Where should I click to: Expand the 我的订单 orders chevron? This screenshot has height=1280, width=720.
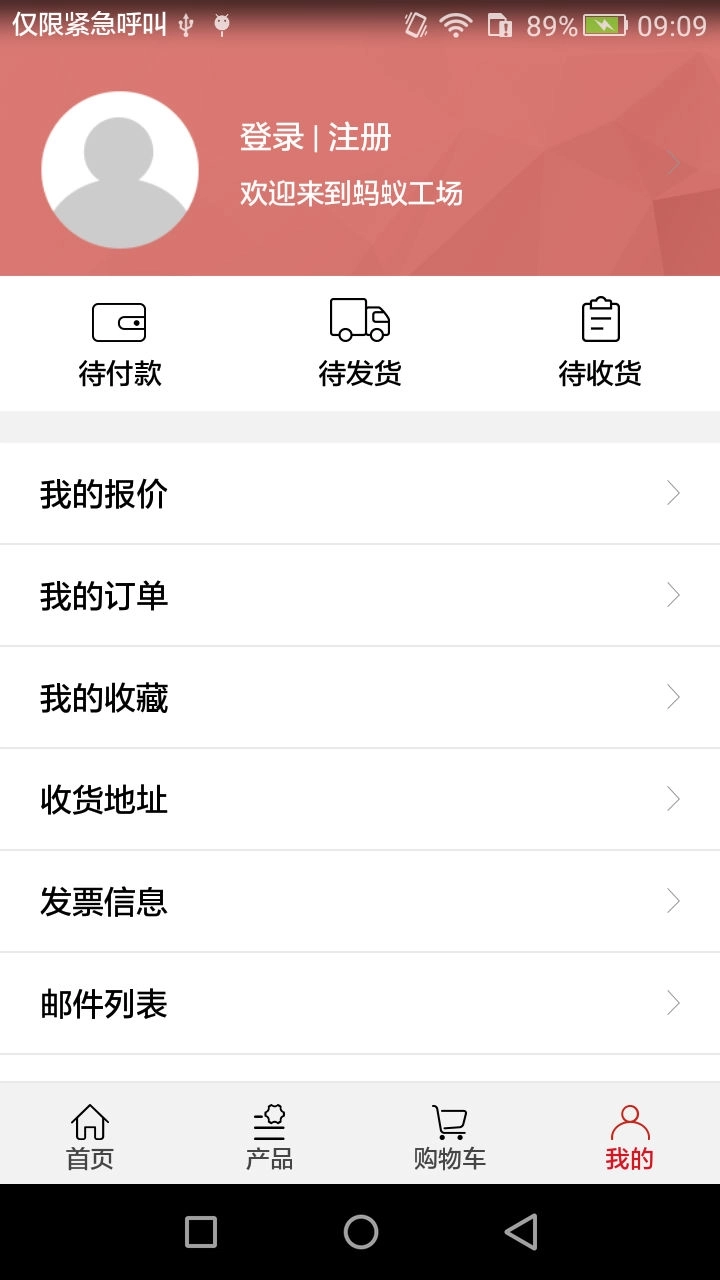[x=672, y=595]
